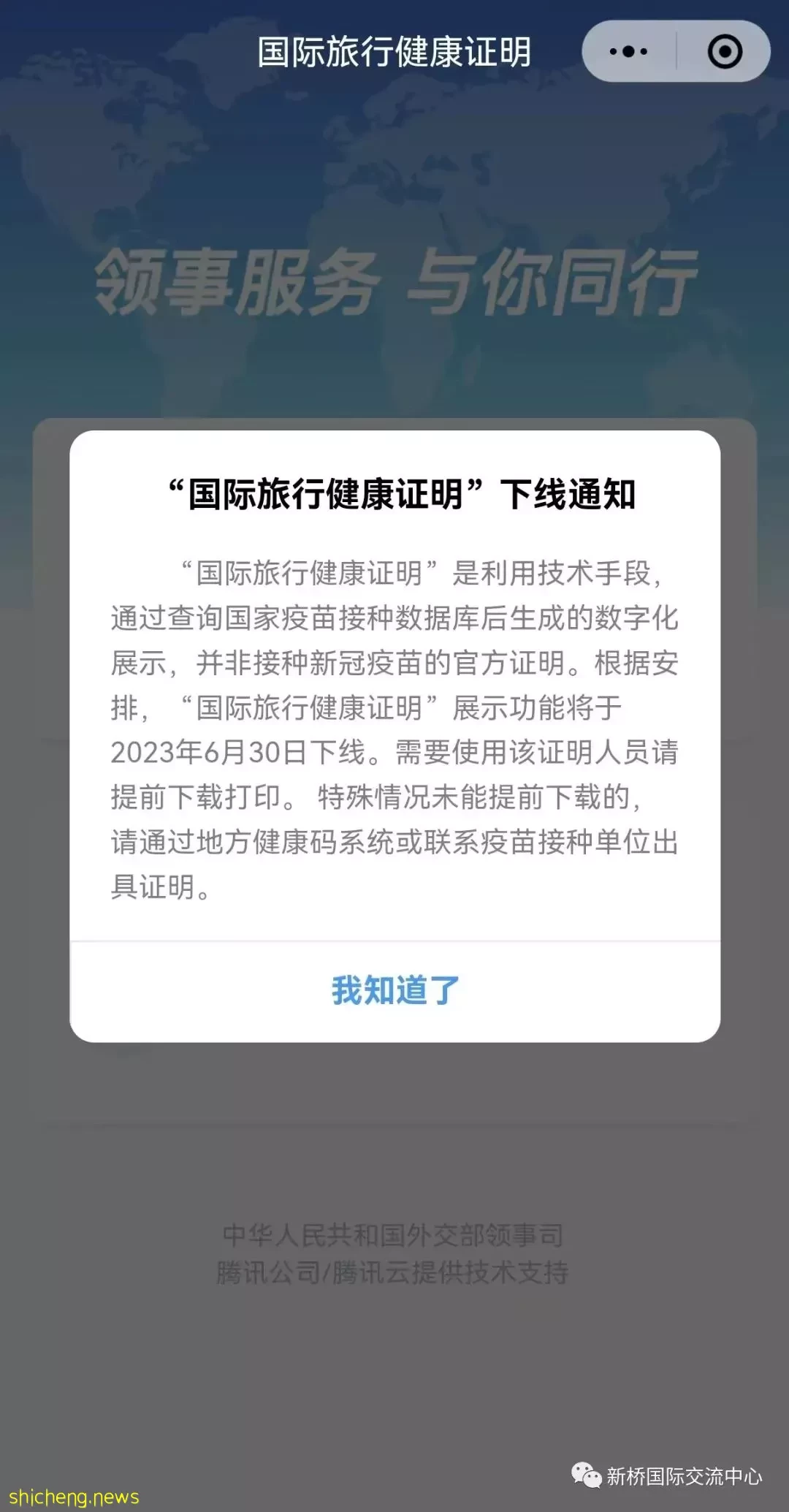
Task: Close the mini program via the circle icon
Action: coord(725,51)
